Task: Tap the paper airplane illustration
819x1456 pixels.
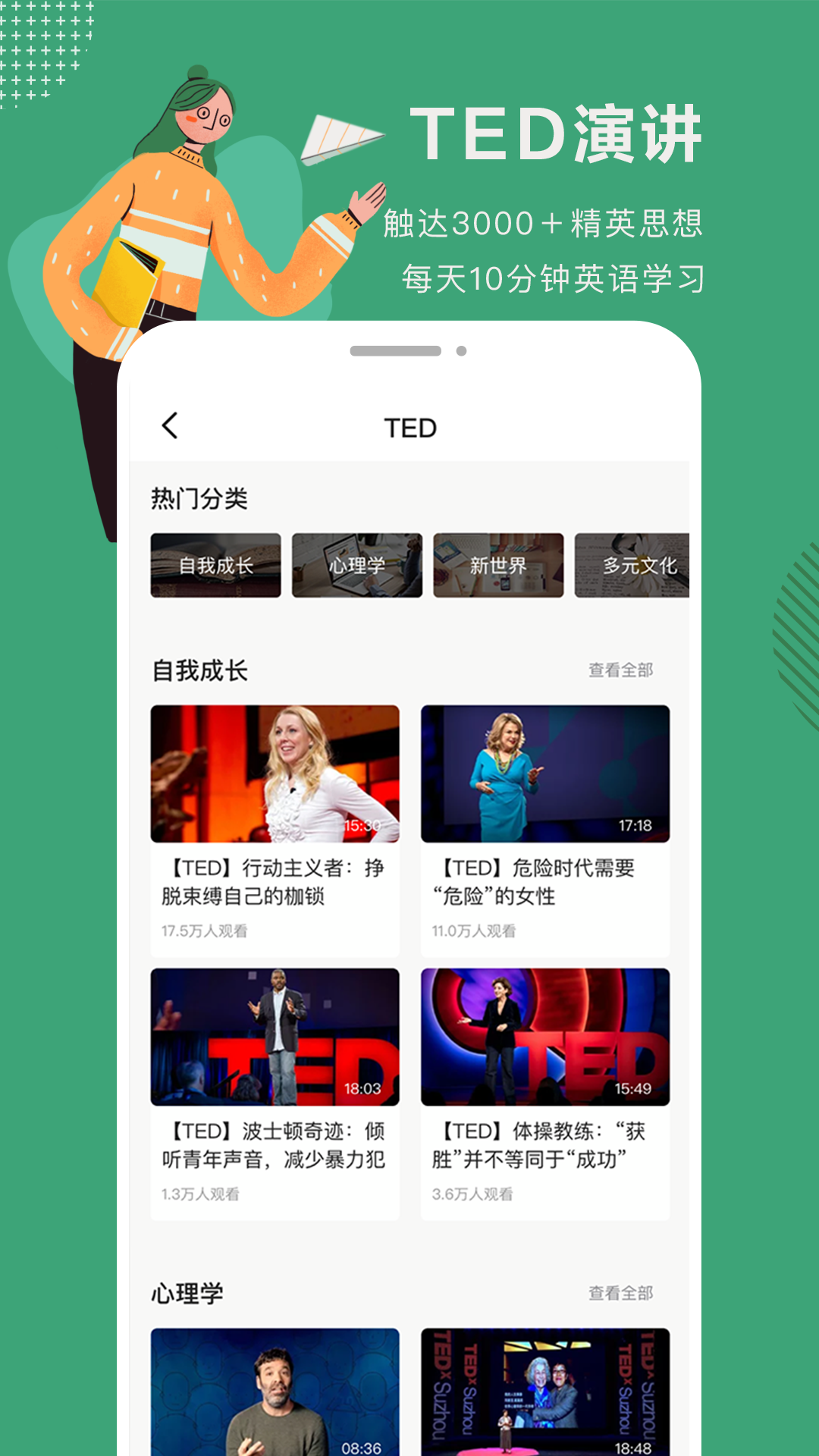Action: [341, 136]
